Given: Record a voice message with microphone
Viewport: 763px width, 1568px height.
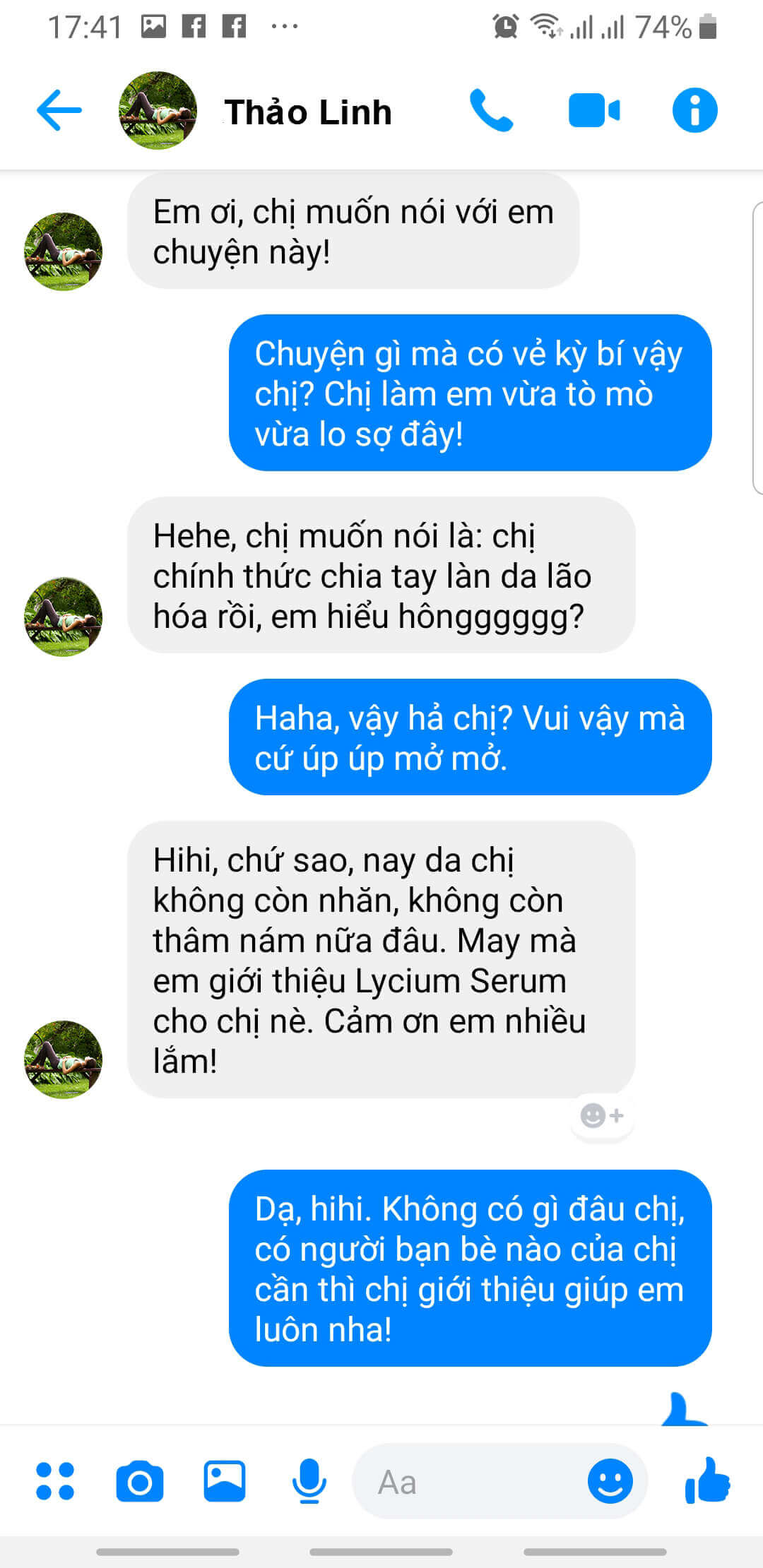Looking at the screenshot, I should [309, 1481].
